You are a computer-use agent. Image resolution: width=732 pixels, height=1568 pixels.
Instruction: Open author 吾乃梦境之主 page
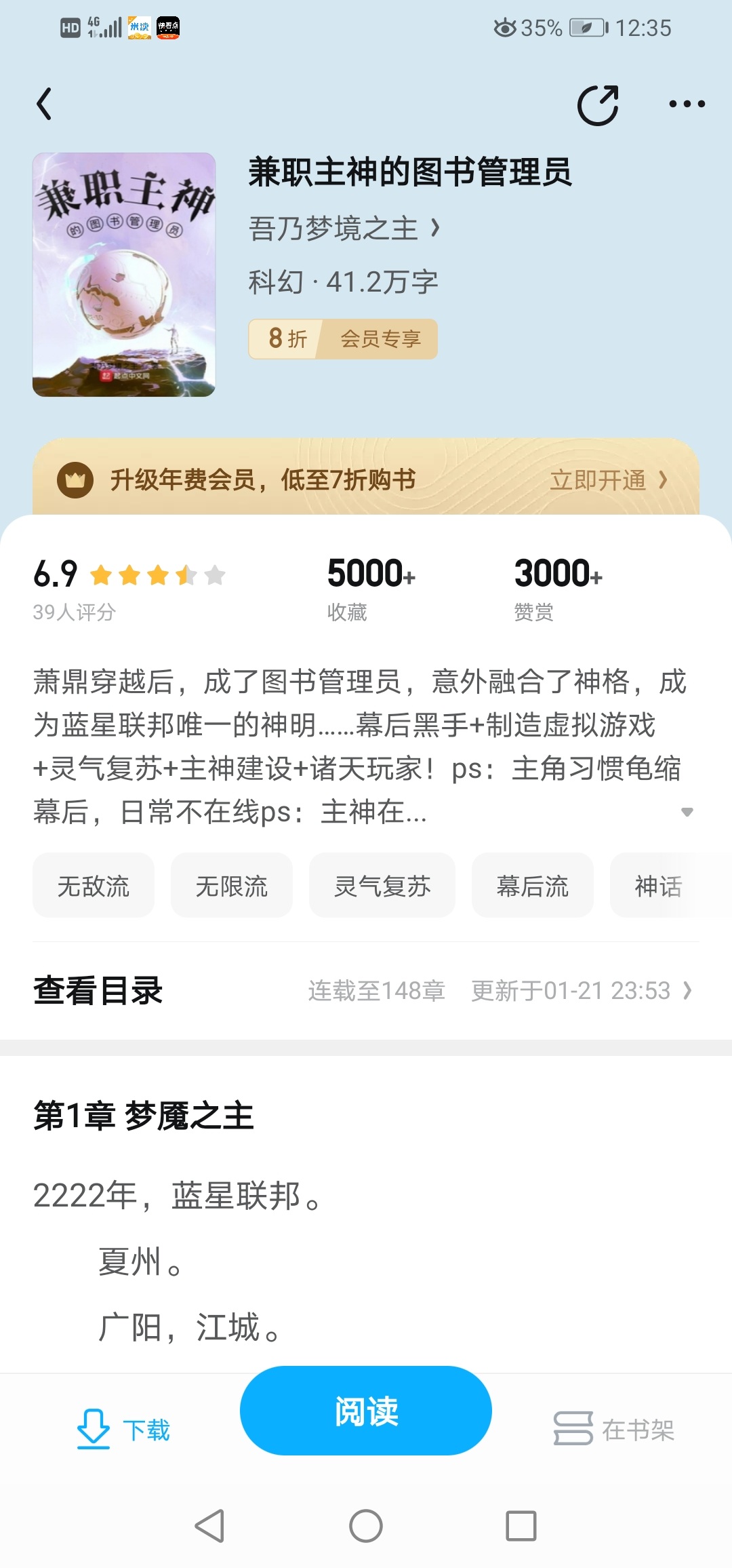344,228
